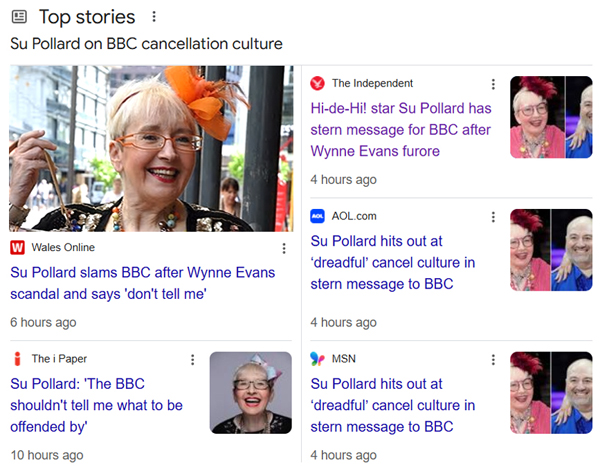Open options for The i Paper story
This screenshot has width=600, height=469.
click(193, 359)
